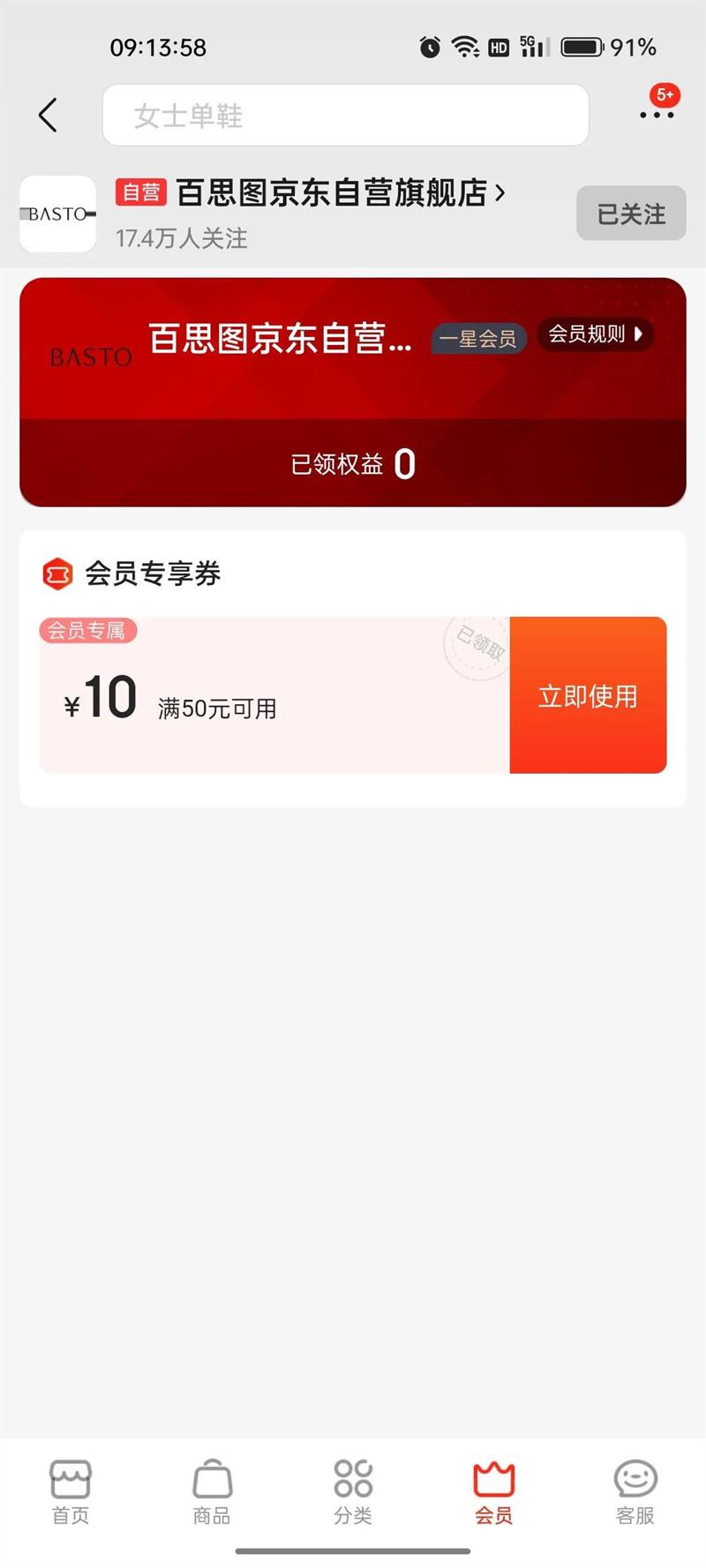
Task: Select the 会员 member tab
Action: click(494, 1491)
